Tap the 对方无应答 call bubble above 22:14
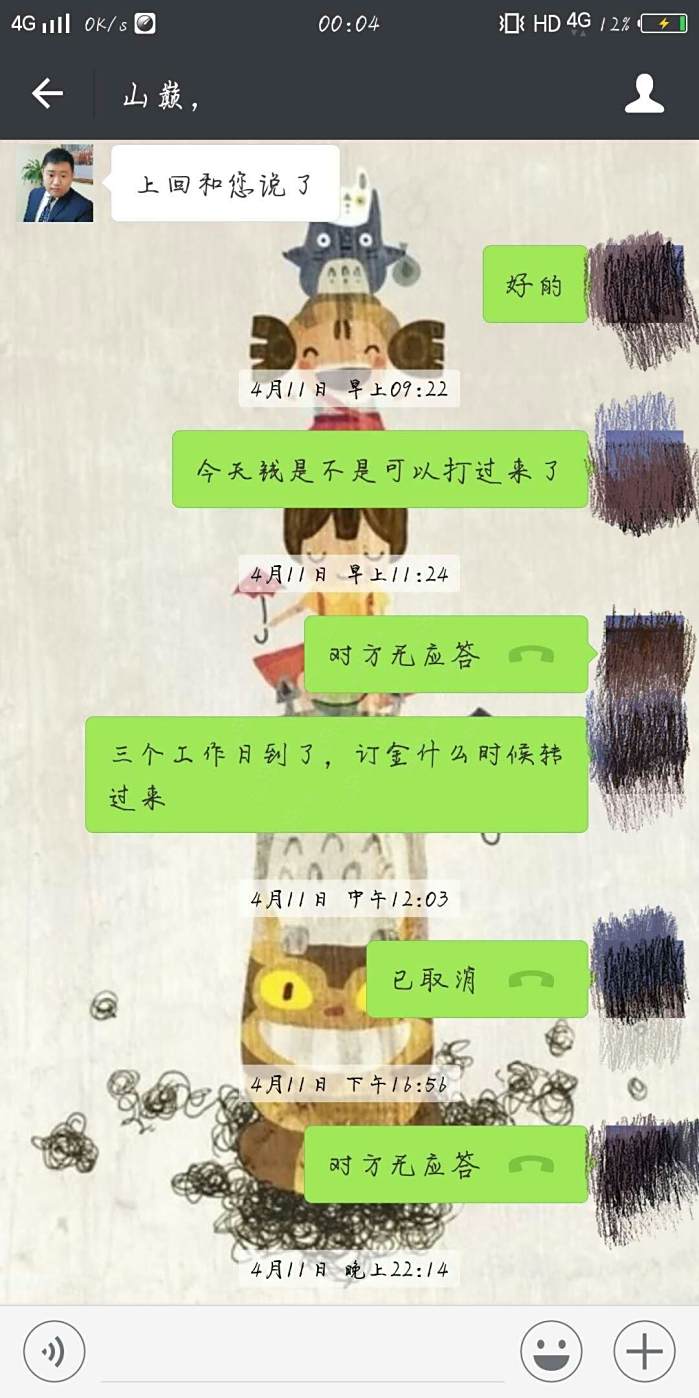This screenshot has width=699, height=1398. [445, 1164]
